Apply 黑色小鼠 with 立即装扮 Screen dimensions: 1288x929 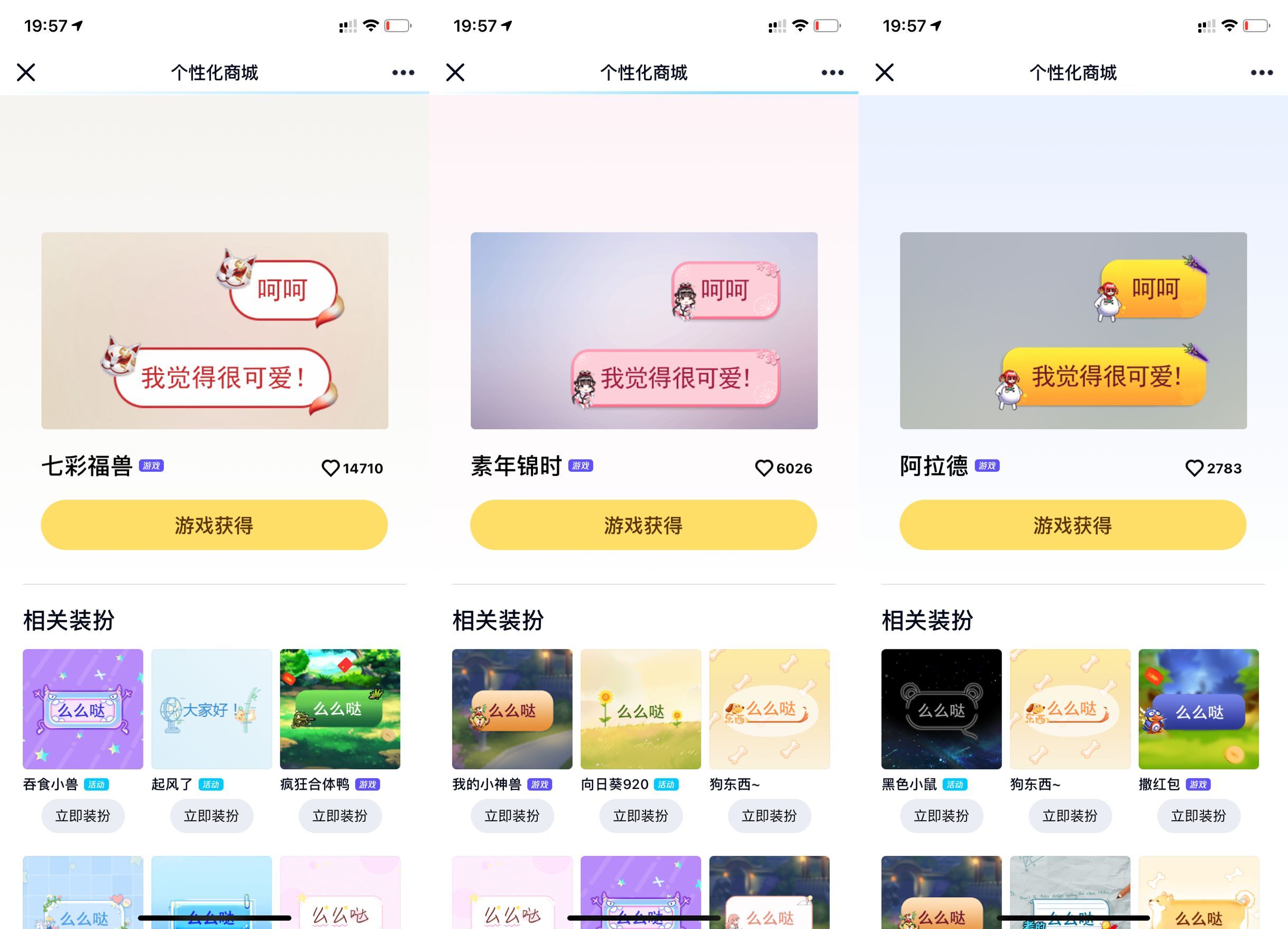point(941,815)
